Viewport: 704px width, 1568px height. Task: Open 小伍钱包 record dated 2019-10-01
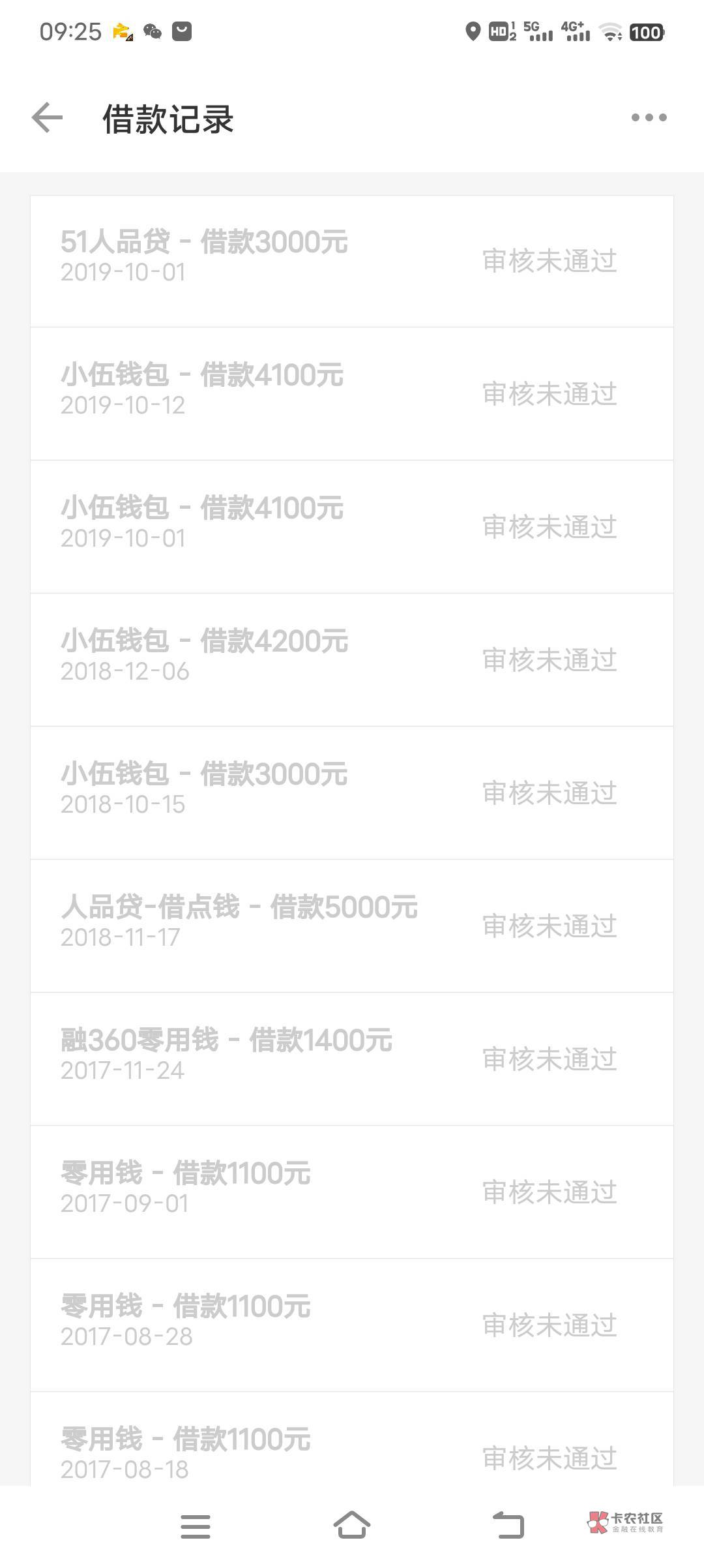[x=352, y=527]
